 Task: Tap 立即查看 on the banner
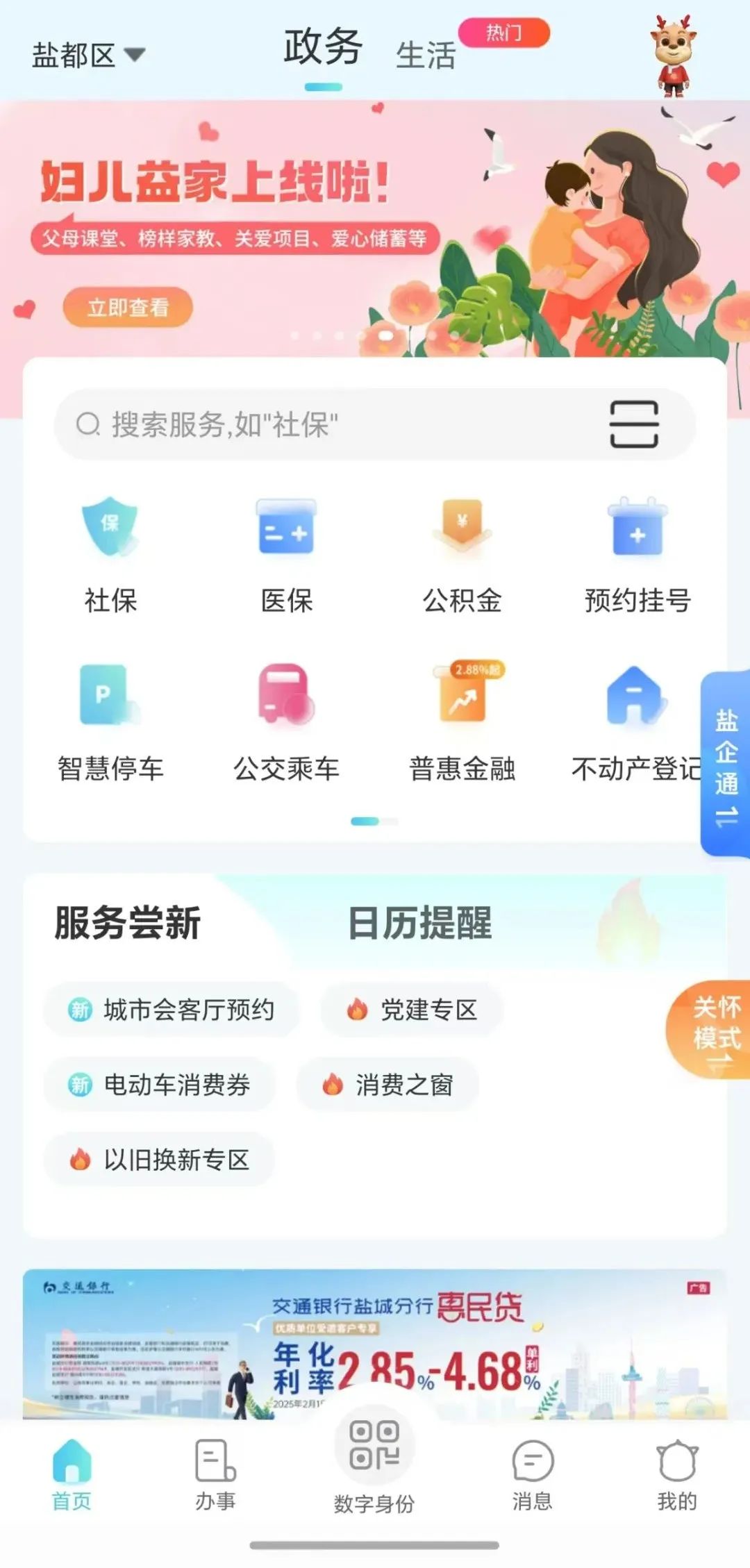pyautogui.click(x=128, y=307)
